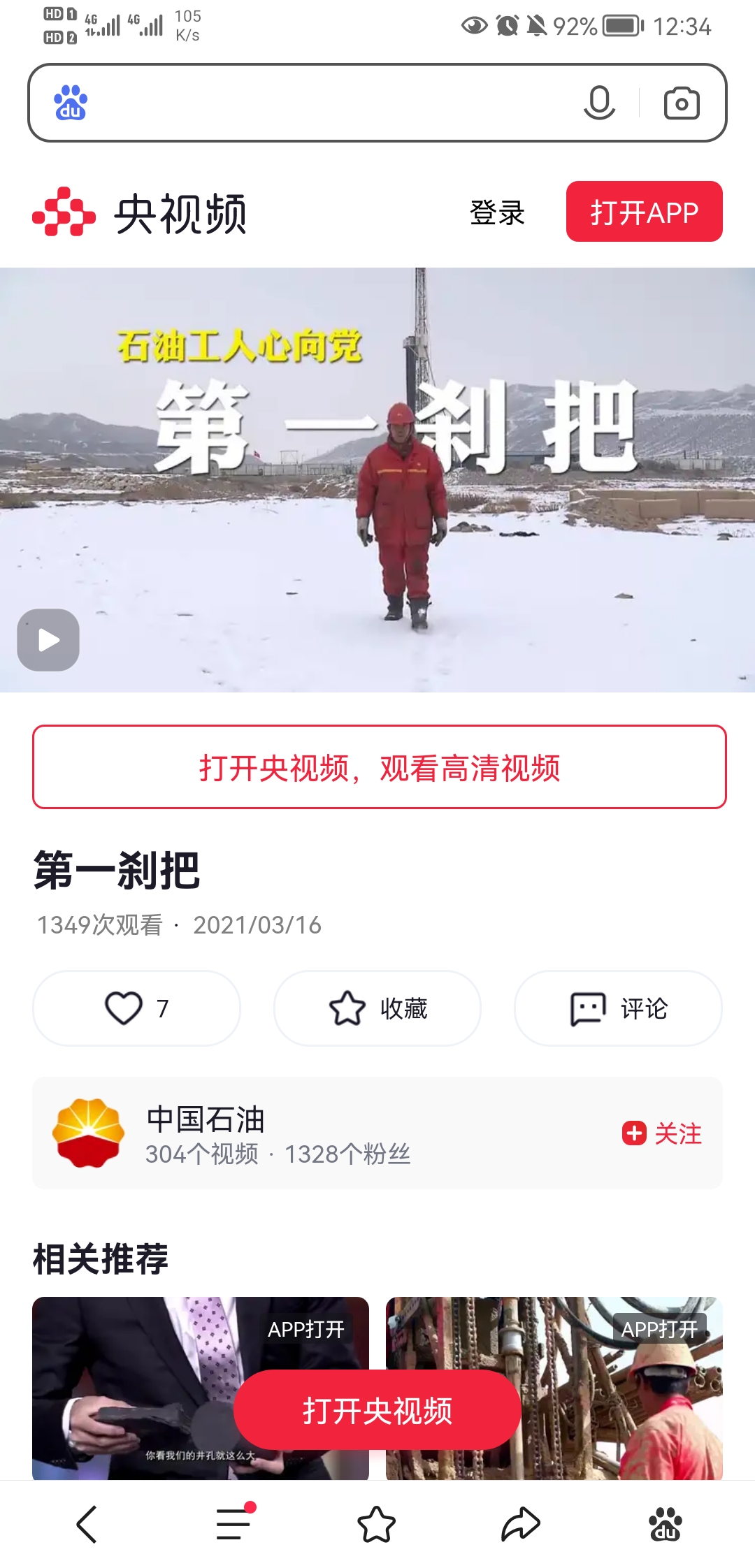755x1568 pixels.
Task: Tap 收藏 to favorite the video
Action: point(377,1008)
